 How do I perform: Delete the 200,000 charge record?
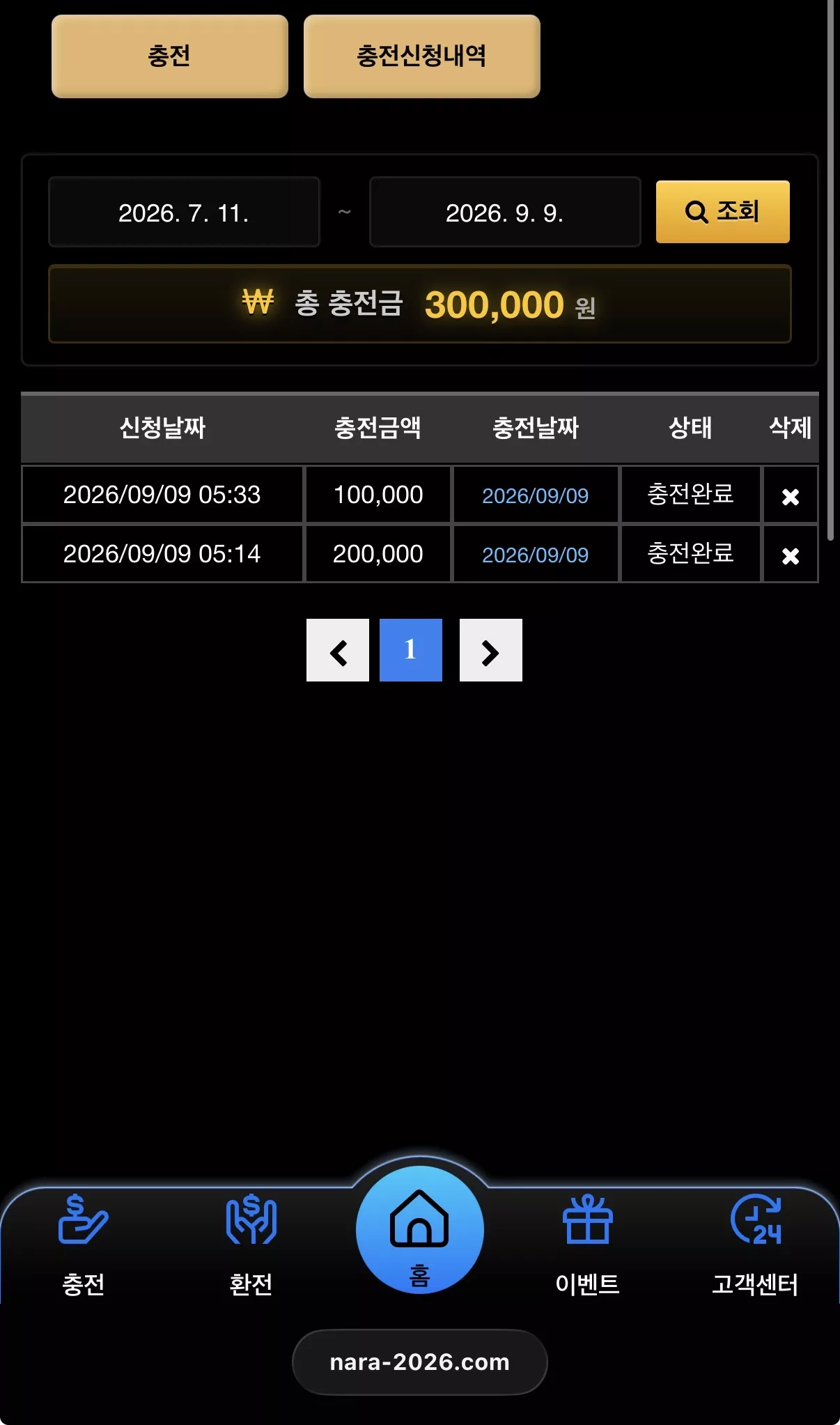[x=791, y=555]
